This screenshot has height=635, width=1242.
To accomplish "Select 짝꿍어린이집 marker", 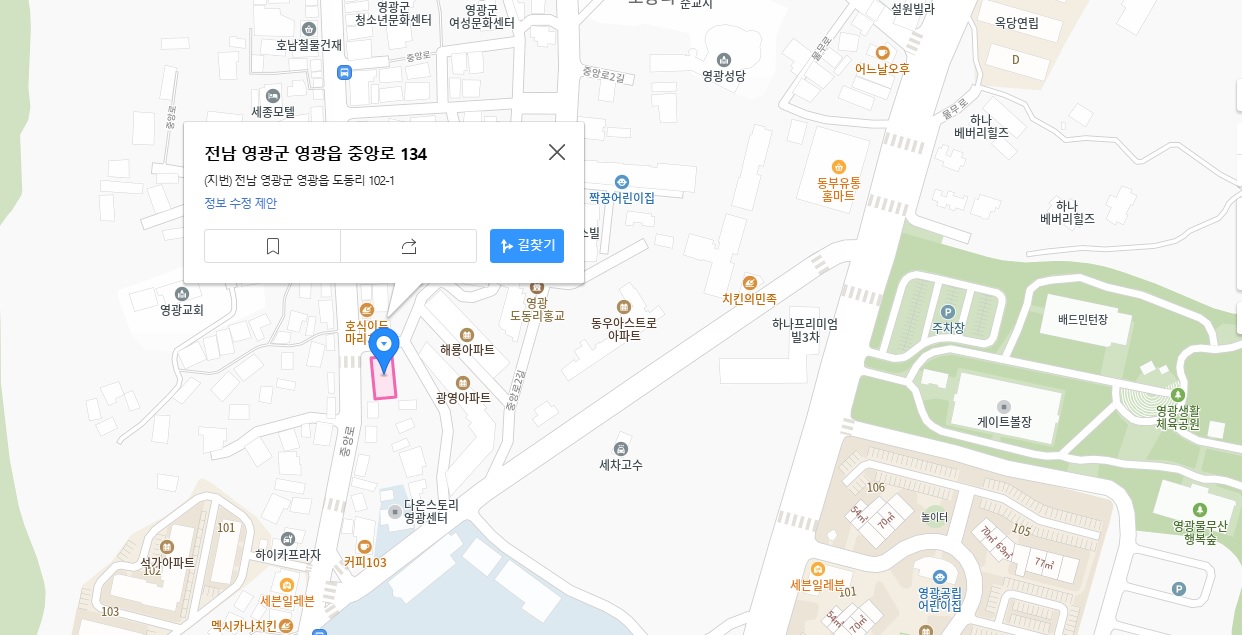I will point(621,182).
